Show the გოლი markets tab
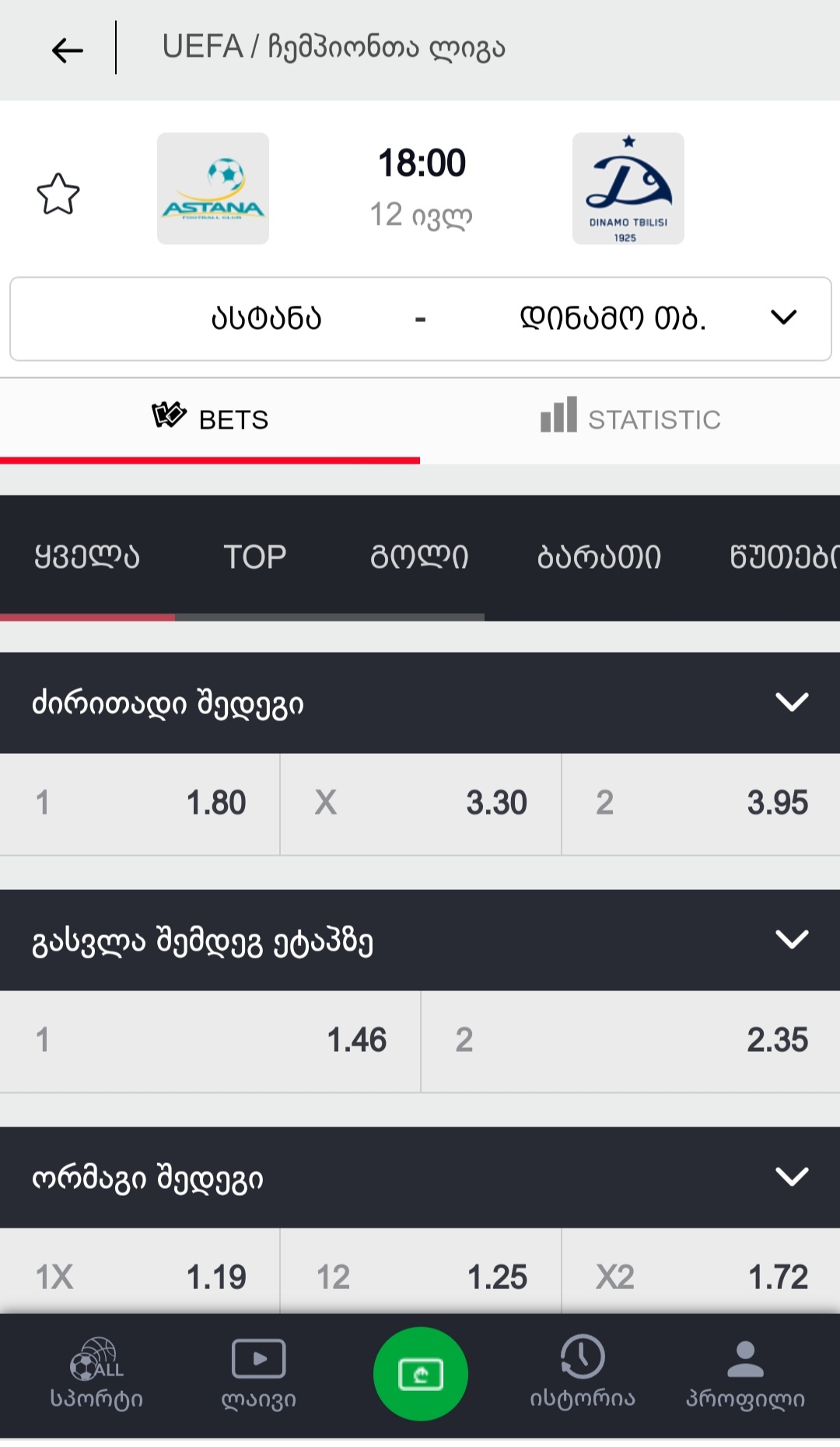 (x=419, y=557)
